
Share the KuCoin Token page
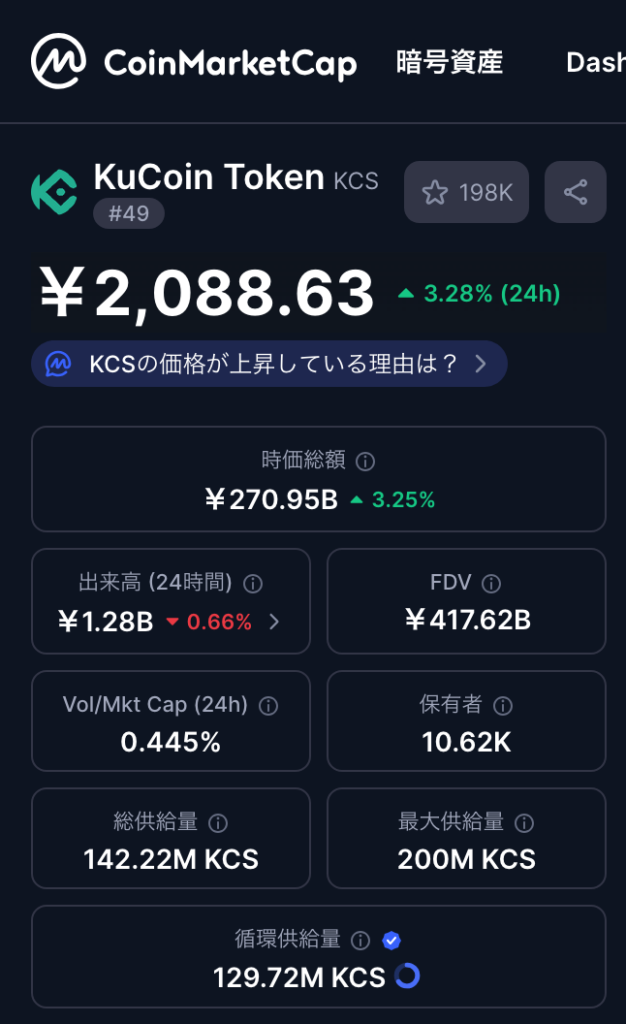(575, 192)
